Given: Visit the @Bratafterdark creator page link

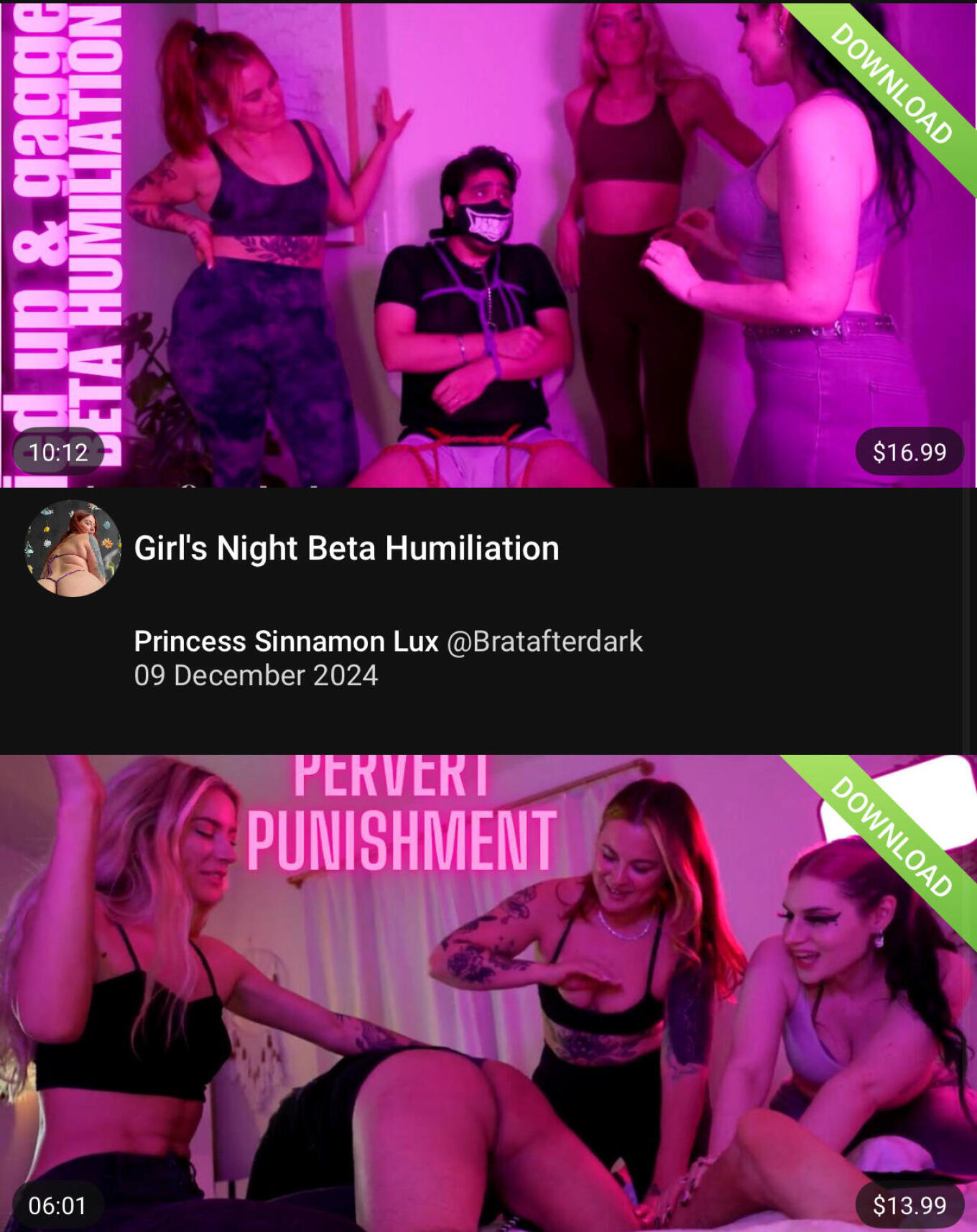Looking at the screenshot, I should pyautogui.click(x=545, y=642).
